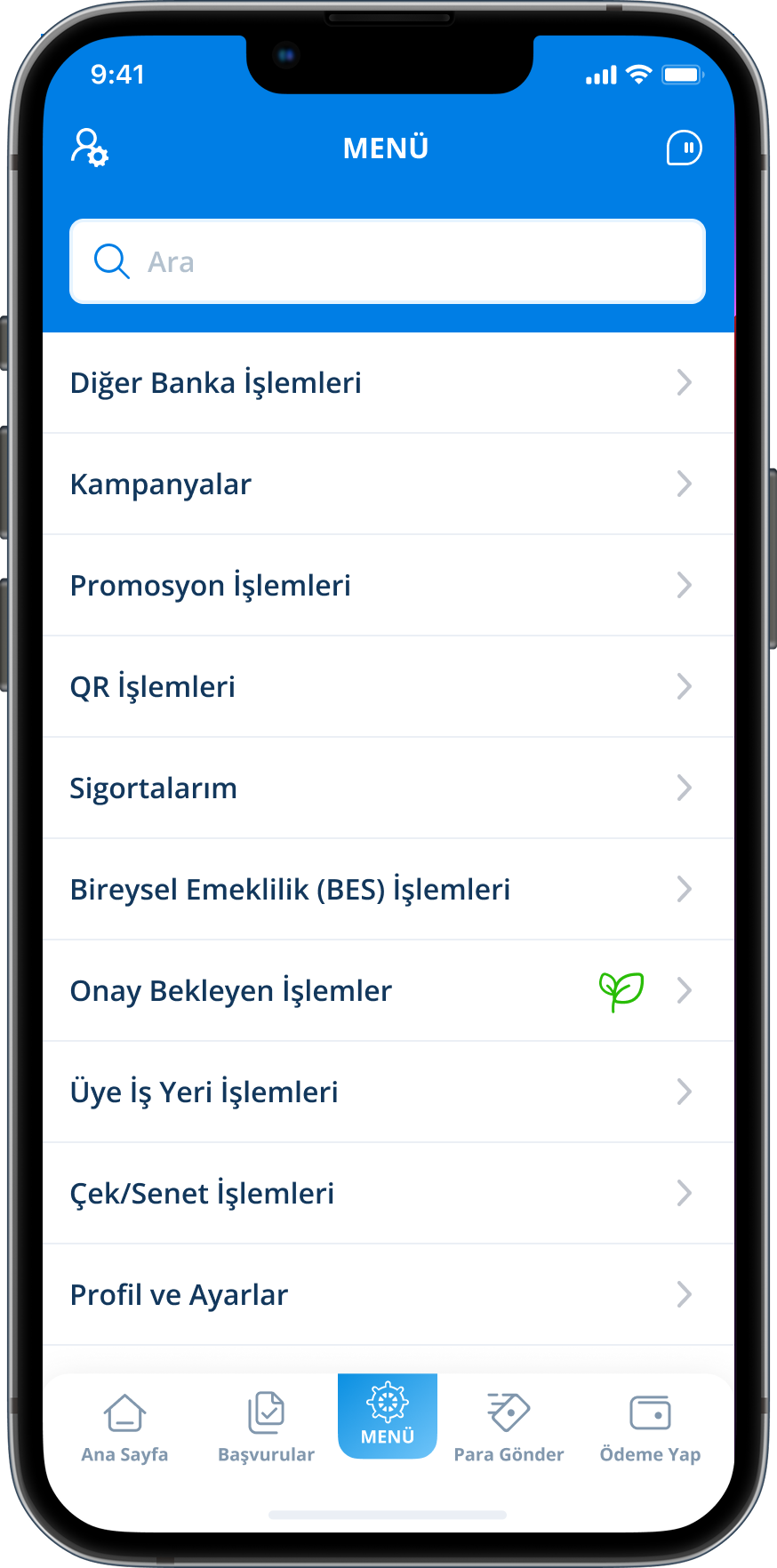
Task: Switch to the MENÜ tab
Action: point(387,1415)
